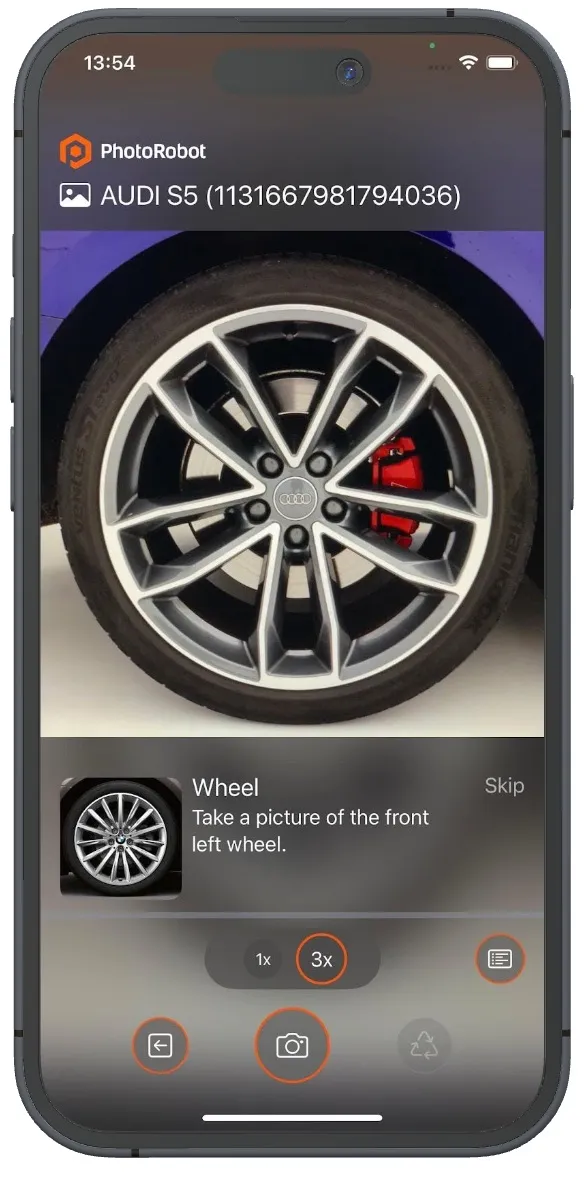This screenshot has width=584, height=1178.
Task: Switch to 3x zoom
Action: coord(322,959)
